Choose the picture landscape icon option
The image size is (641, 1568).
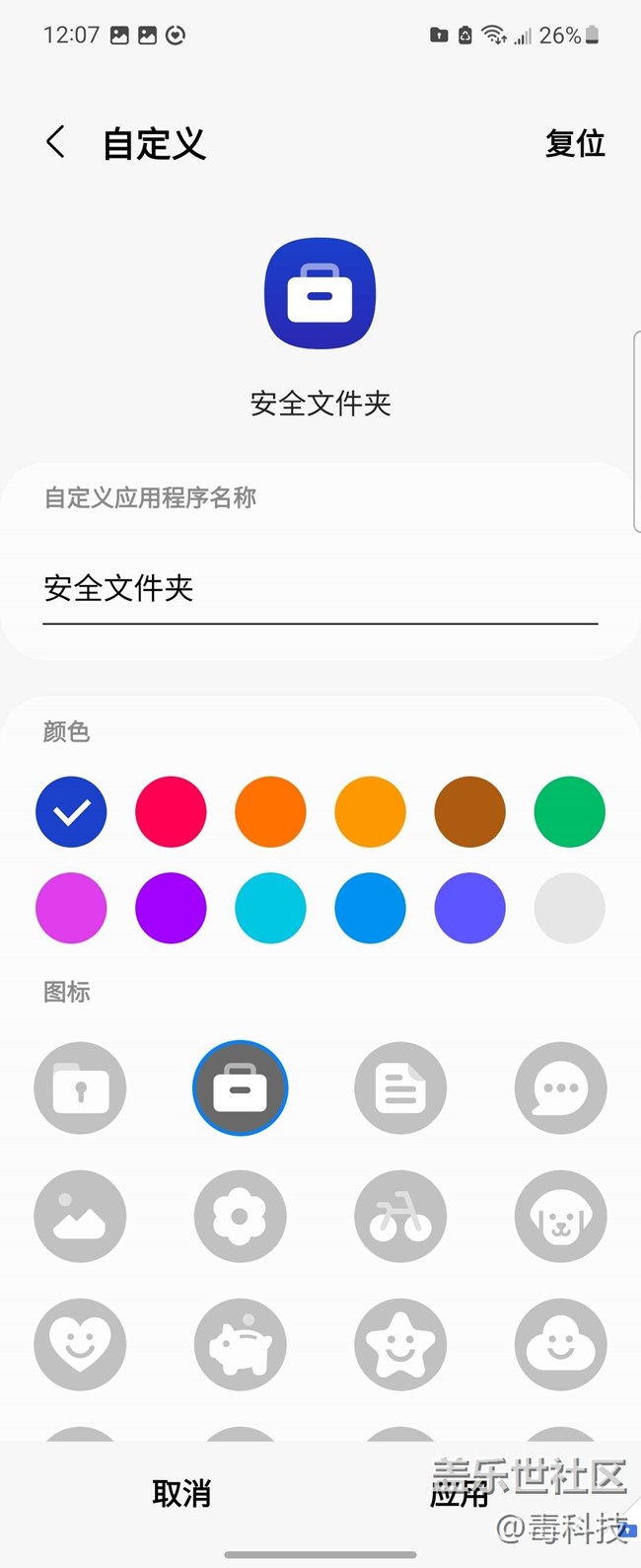(x=80, y=1217)
